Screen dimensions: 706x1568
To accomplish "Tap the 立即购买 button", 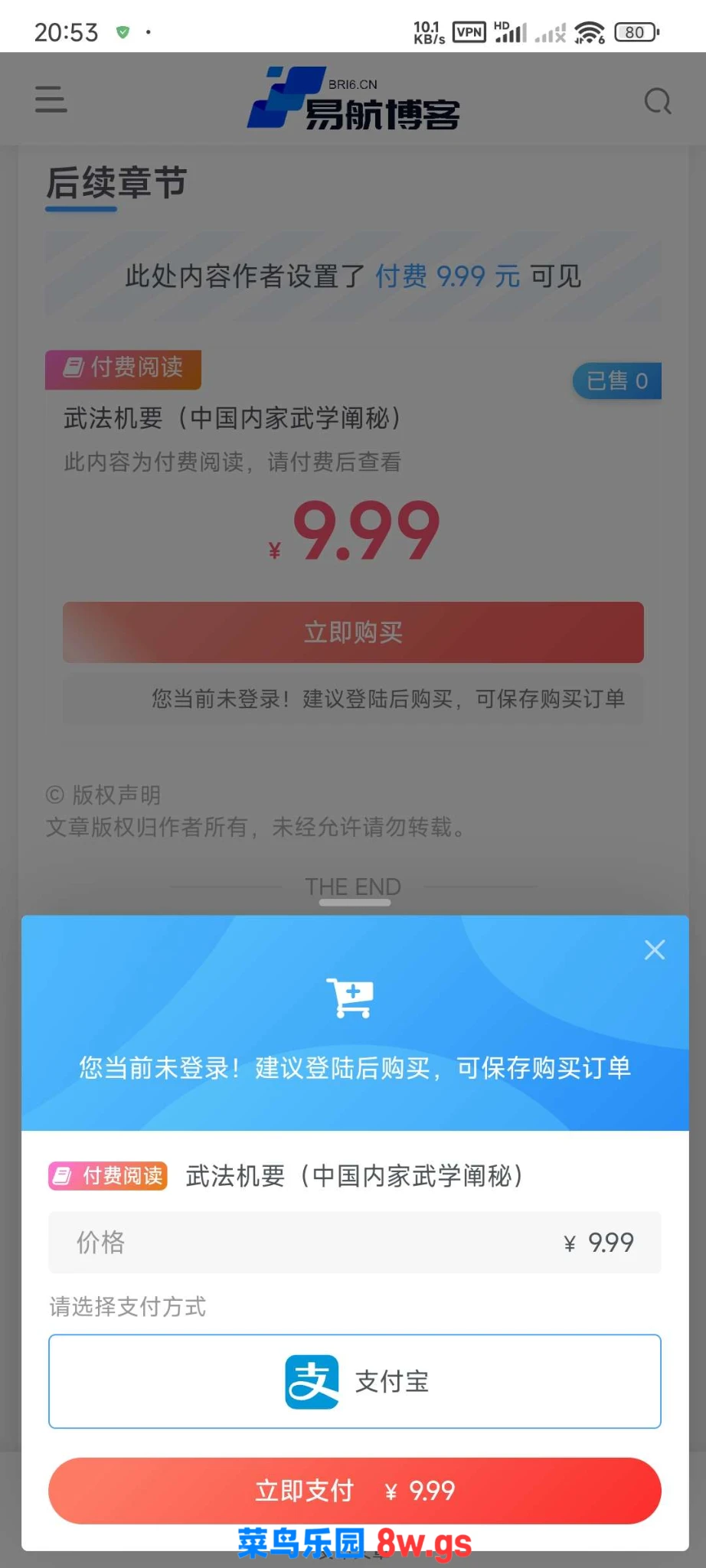I will point(353,632).
